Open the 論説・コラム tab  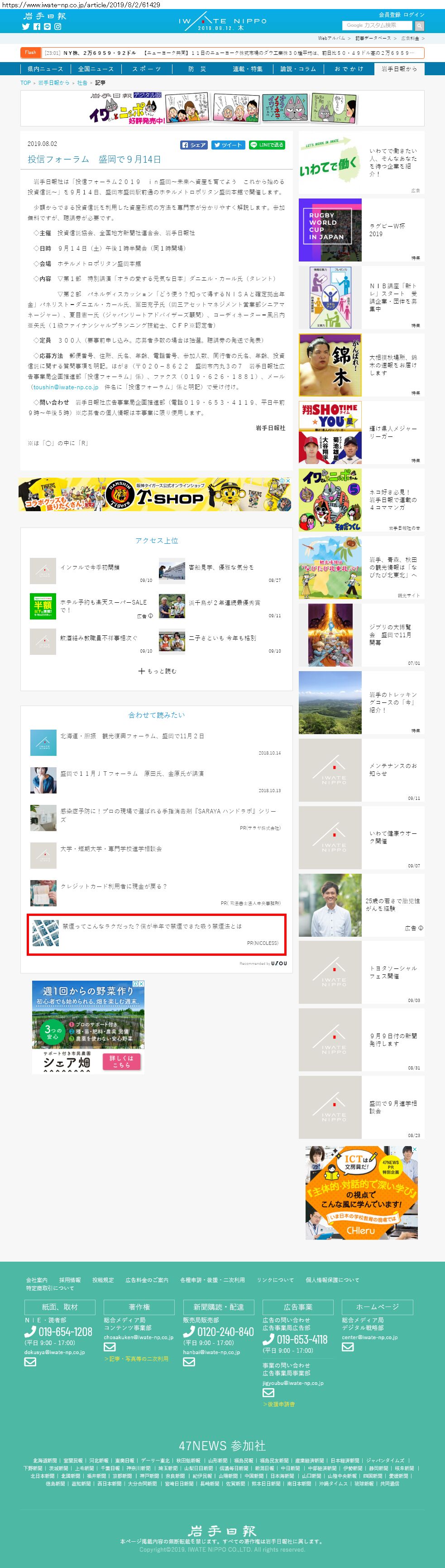pos(298,69)
